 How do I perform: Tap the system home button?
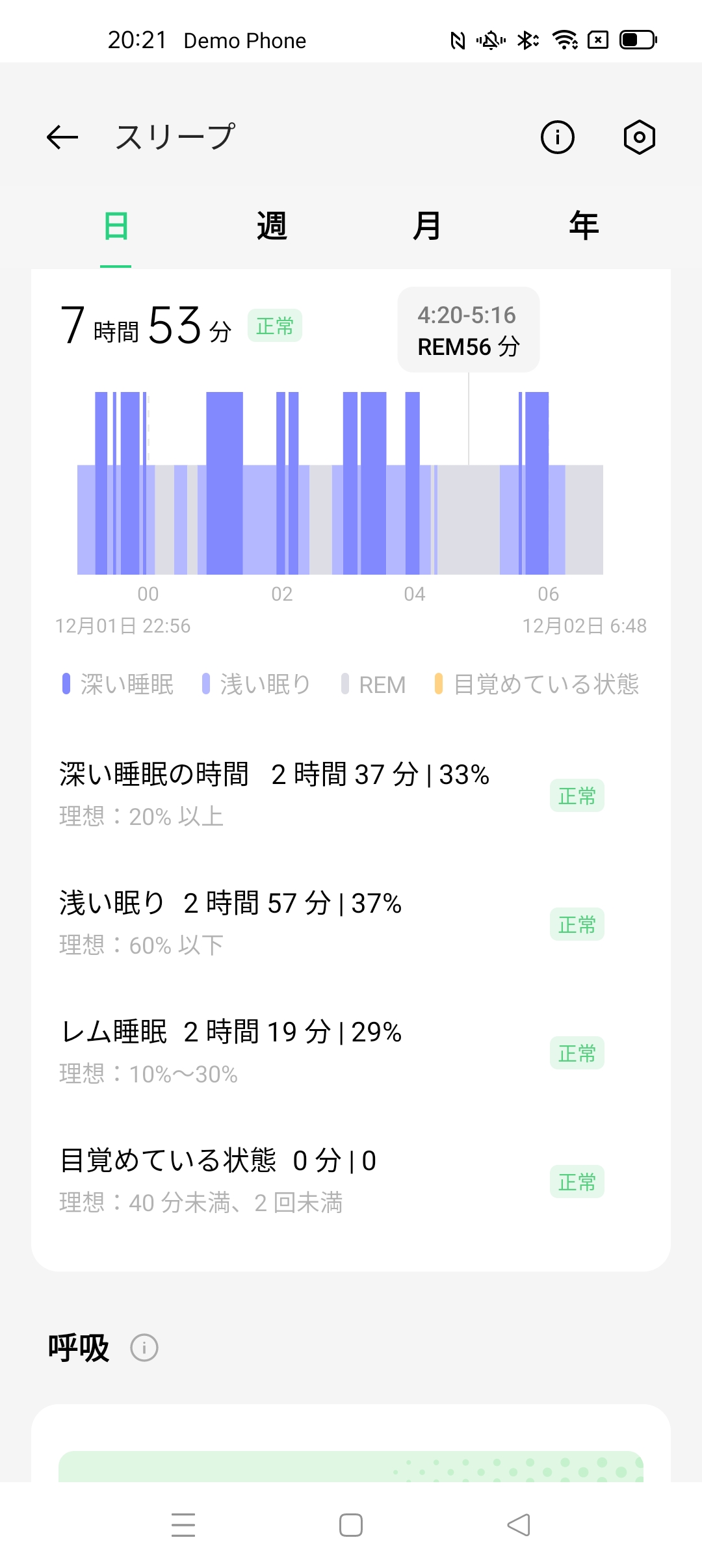351,1525
